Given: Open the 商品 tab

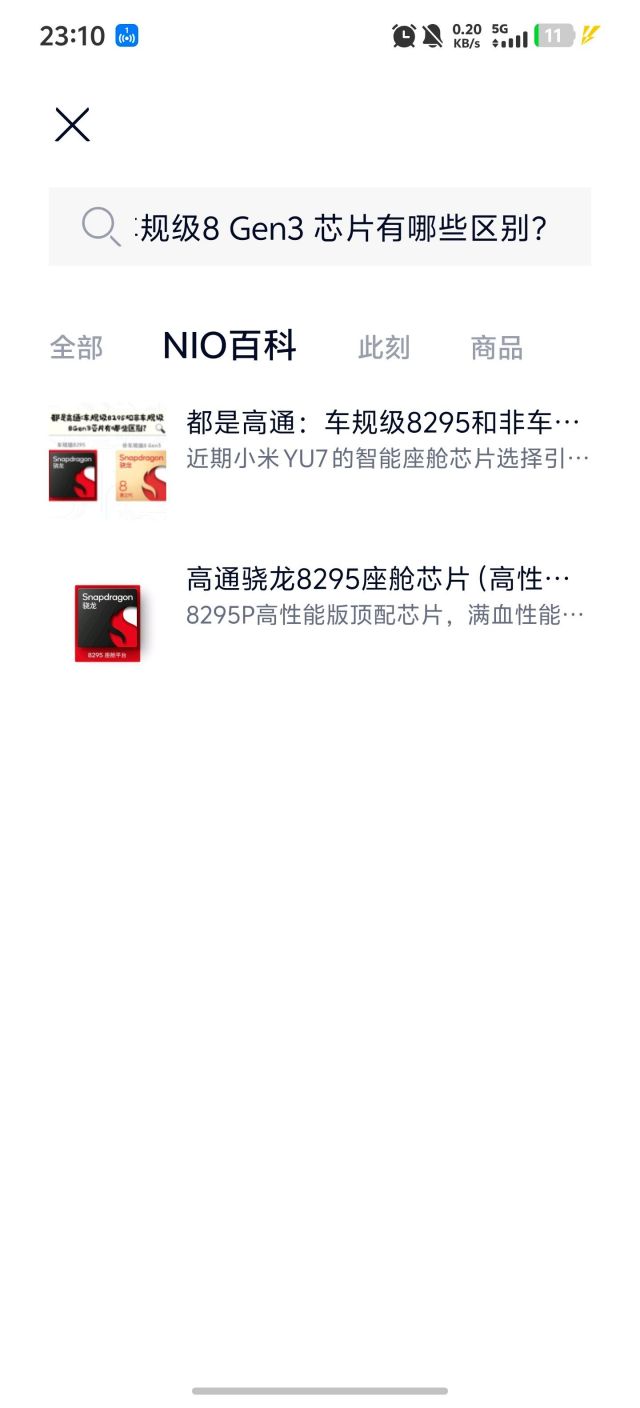Looking at the screenshot, I should [496, 348].
